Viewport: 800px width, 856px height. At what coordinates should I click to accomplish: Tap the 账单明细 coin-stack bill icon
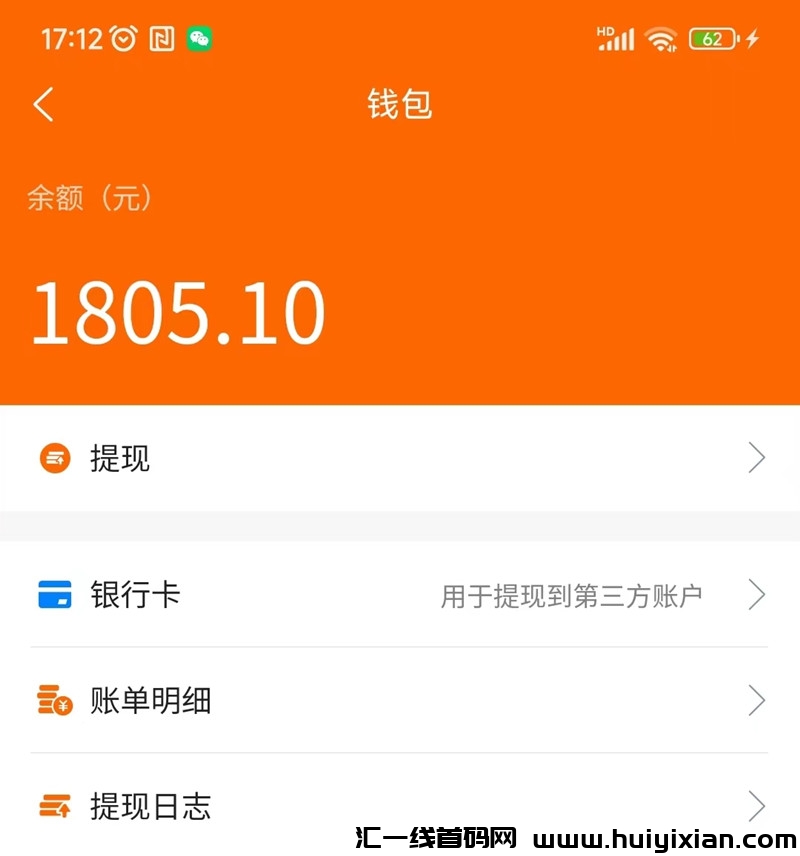coord(55,701)
